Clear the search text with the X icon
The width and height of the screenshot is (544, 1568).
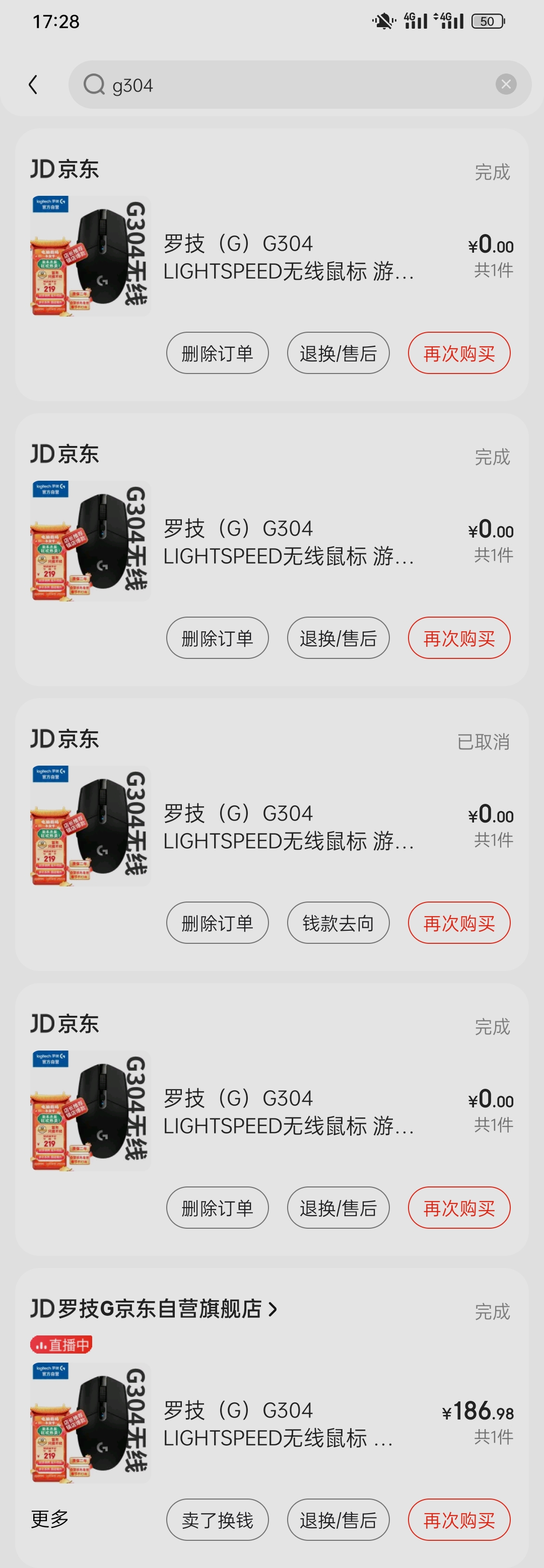pyautogui.click(x=506, y=84)
